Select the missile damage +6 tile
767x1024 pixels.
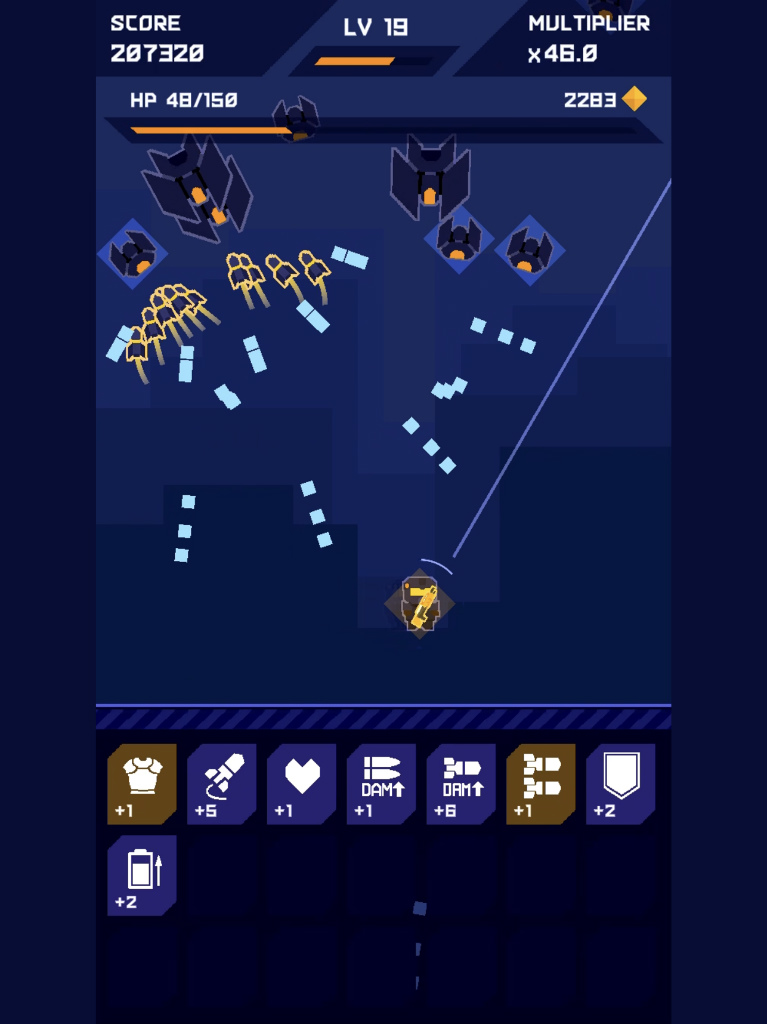461,783
